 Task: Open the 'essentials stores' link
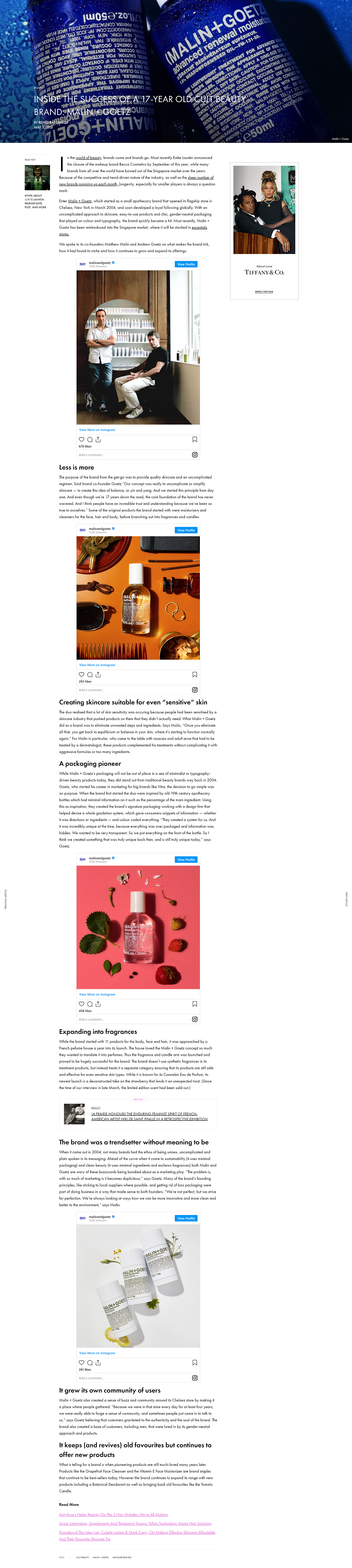[x=199, y=228]
